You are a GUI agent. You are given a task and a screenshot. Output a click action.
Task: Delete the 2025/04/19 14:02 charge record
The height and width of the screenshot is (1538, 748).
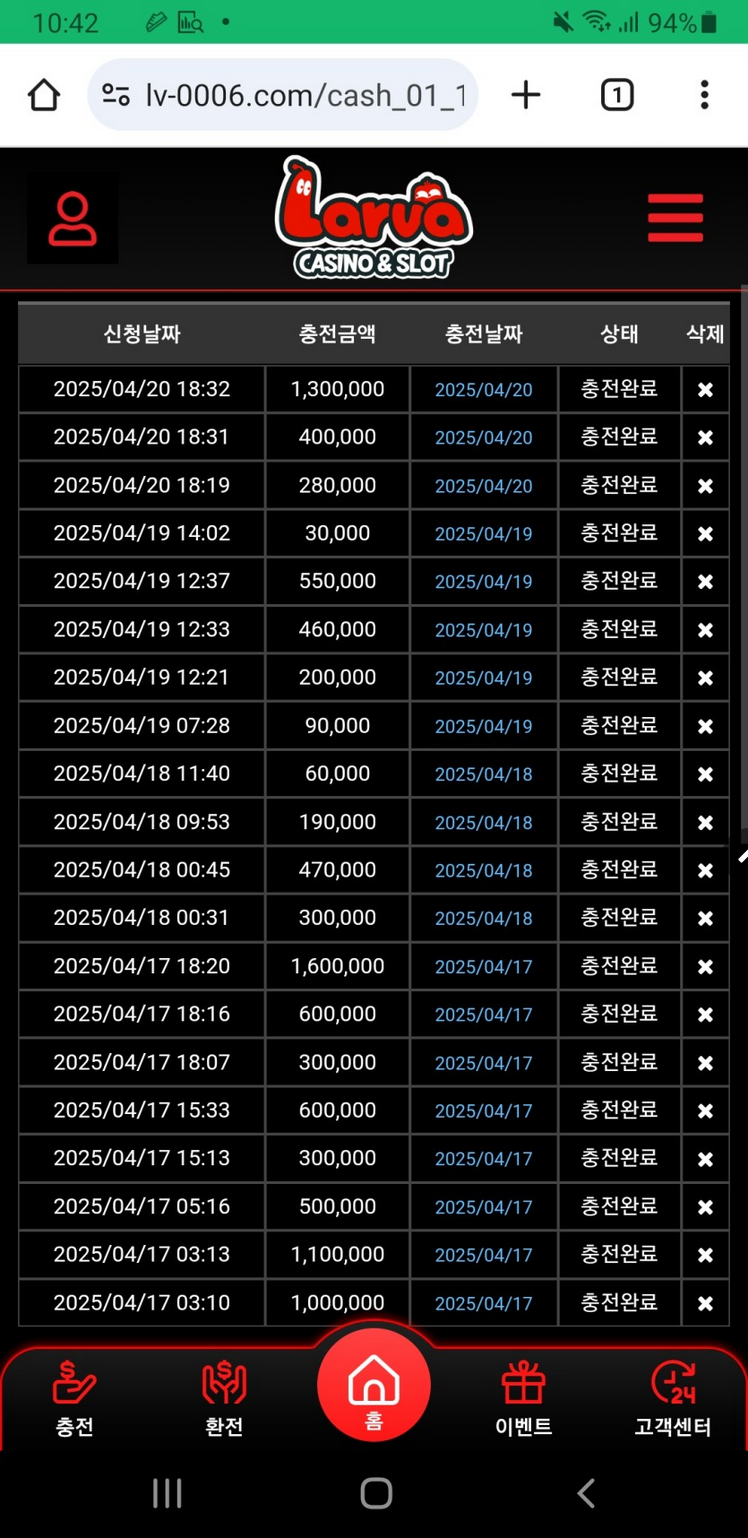coord(705,534)
